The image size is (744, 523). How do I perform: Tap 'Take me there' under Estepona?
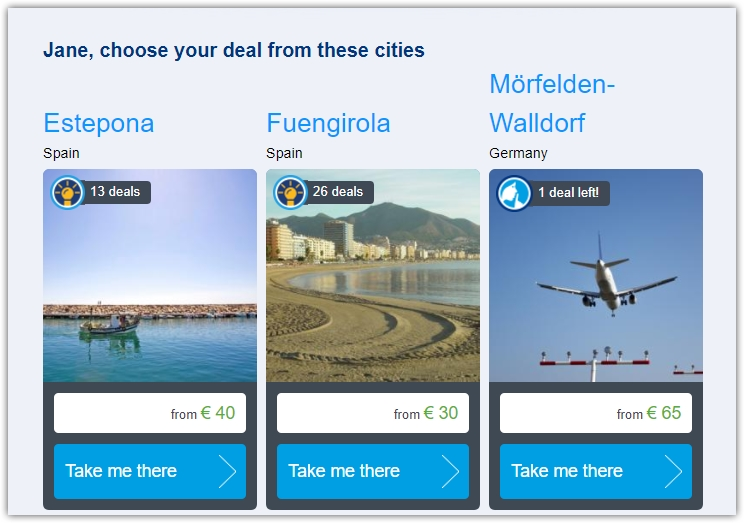[149, 471]
